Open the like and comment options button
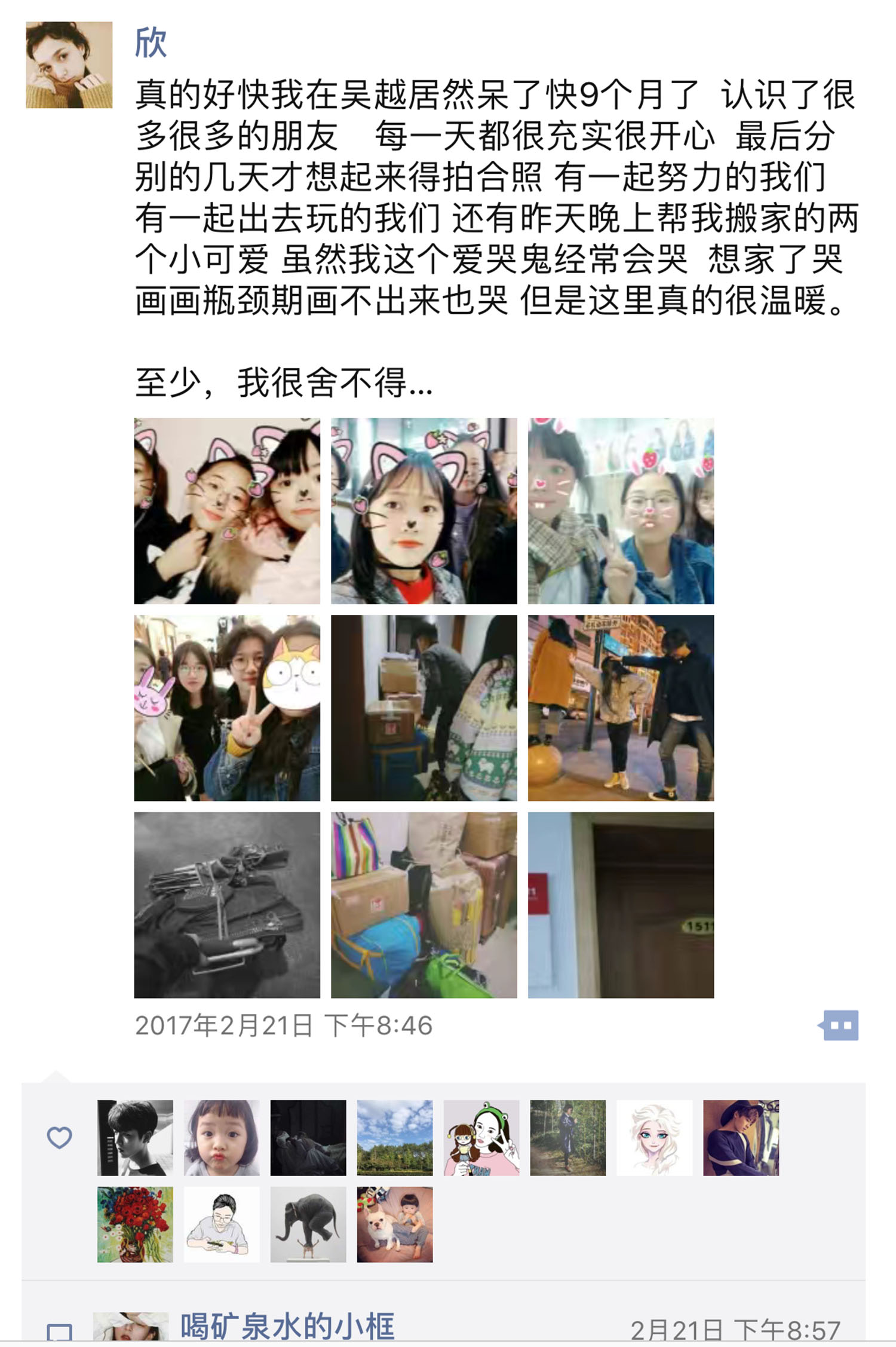The height and width of the screenshot is (1347, 896). (840, 1025)
